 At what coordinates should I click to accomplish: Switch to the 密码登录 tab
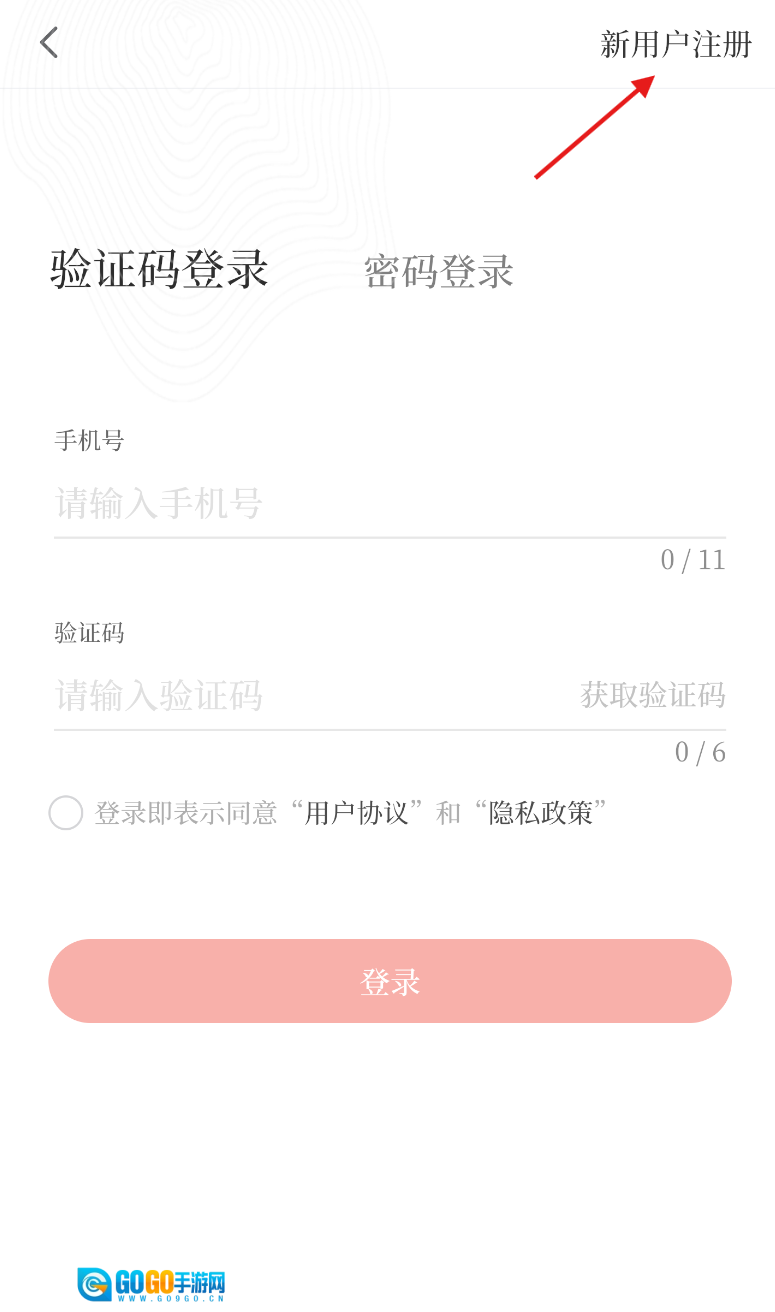point(438,272)
